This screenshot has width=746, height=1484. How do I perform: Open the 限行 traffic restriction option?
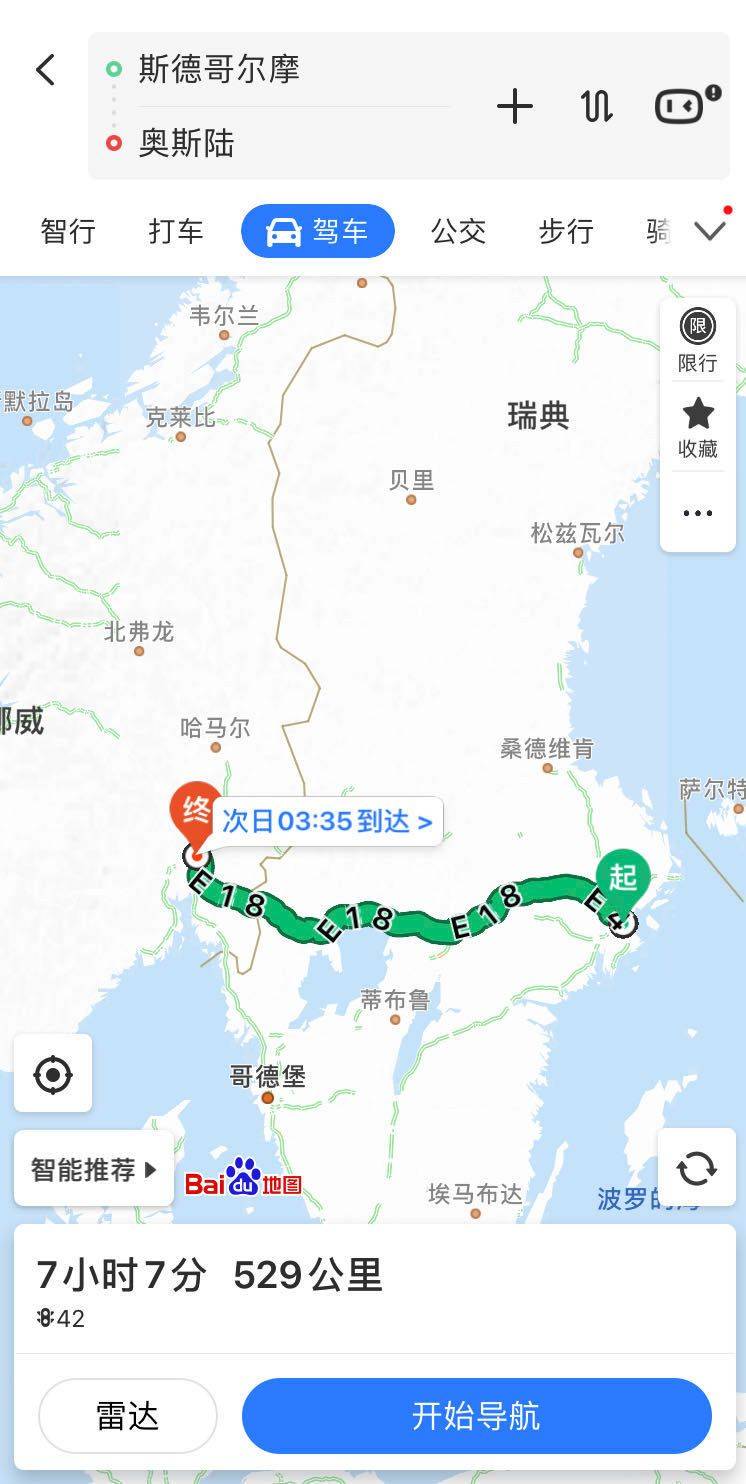tap(697, 341)
